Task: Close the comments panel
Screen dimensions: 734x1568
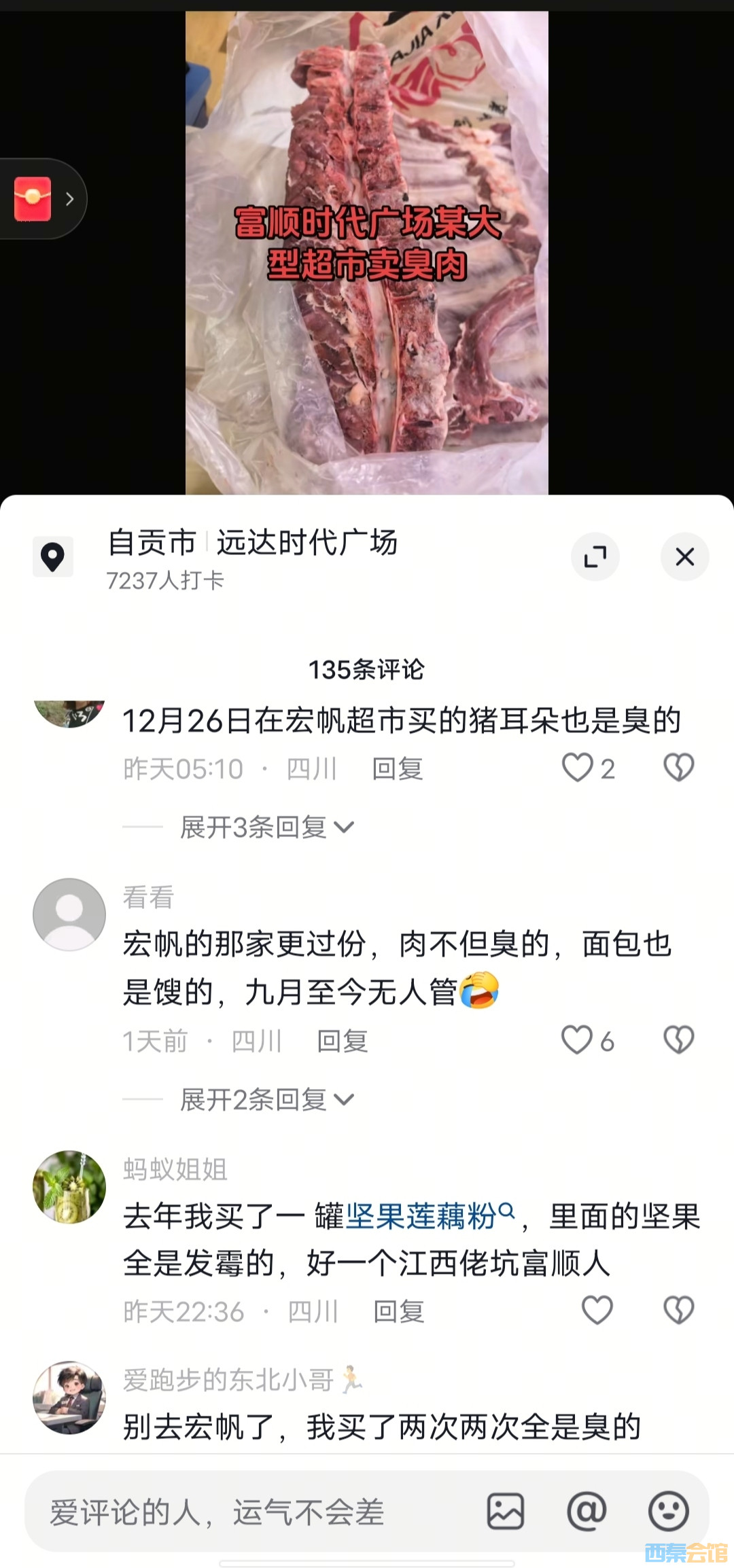Action: (x=684, y=557)
